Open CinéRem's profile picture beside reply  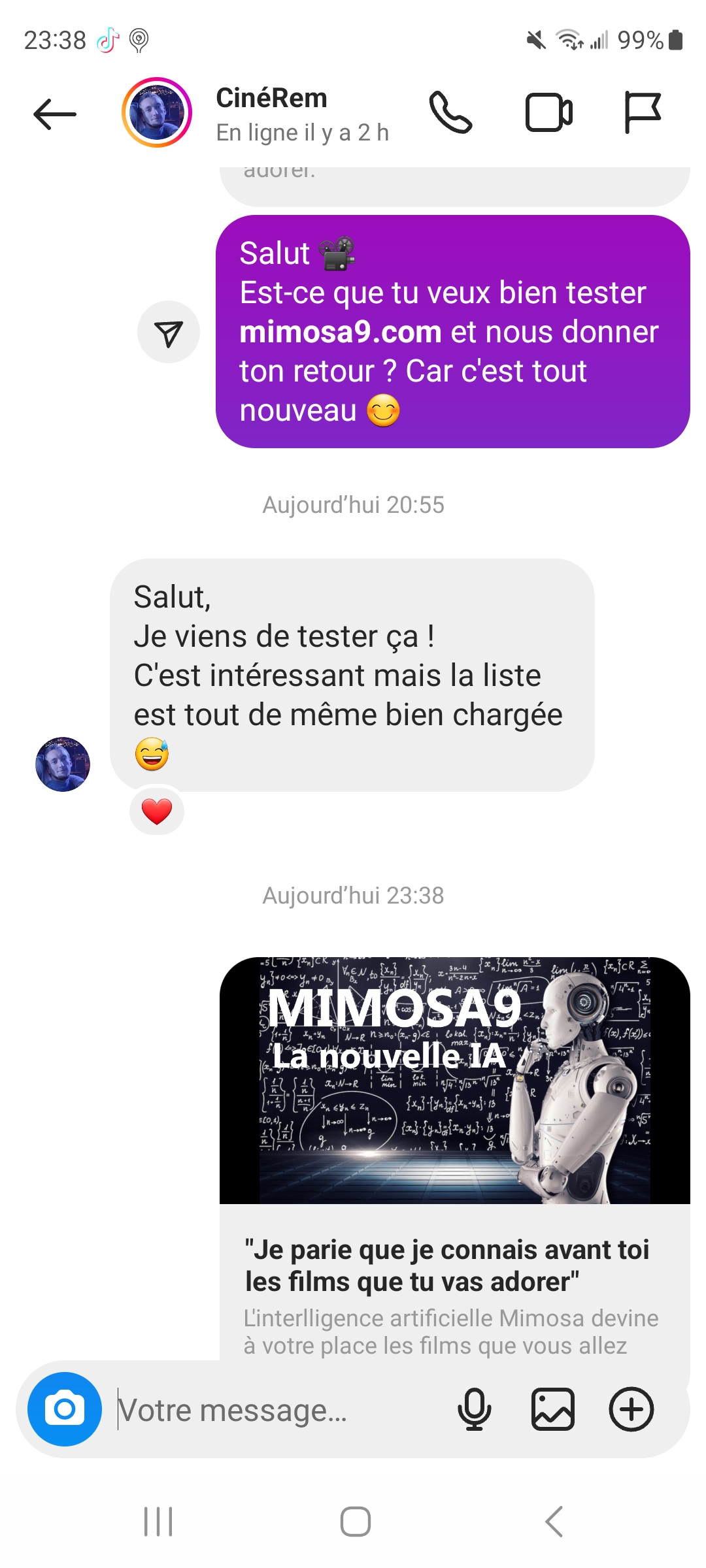coord(63,764)
